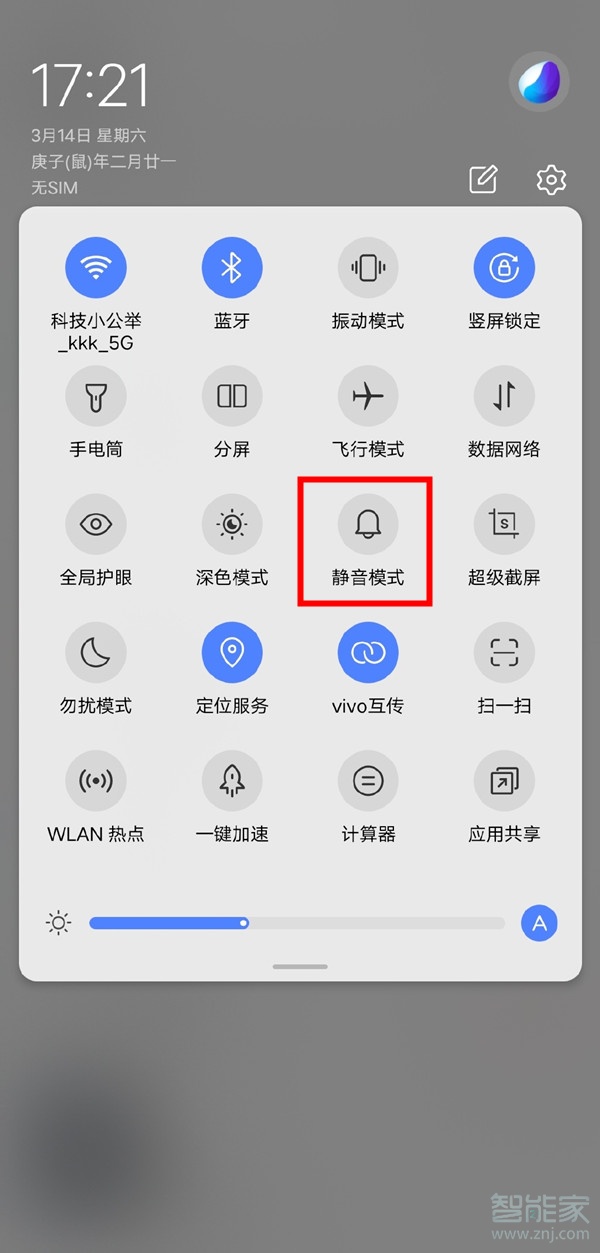Edit quick settings tiles with pencil icon
Image resolution: width=600 pixels, height=1253 pixels.
(x=484, y=180)
